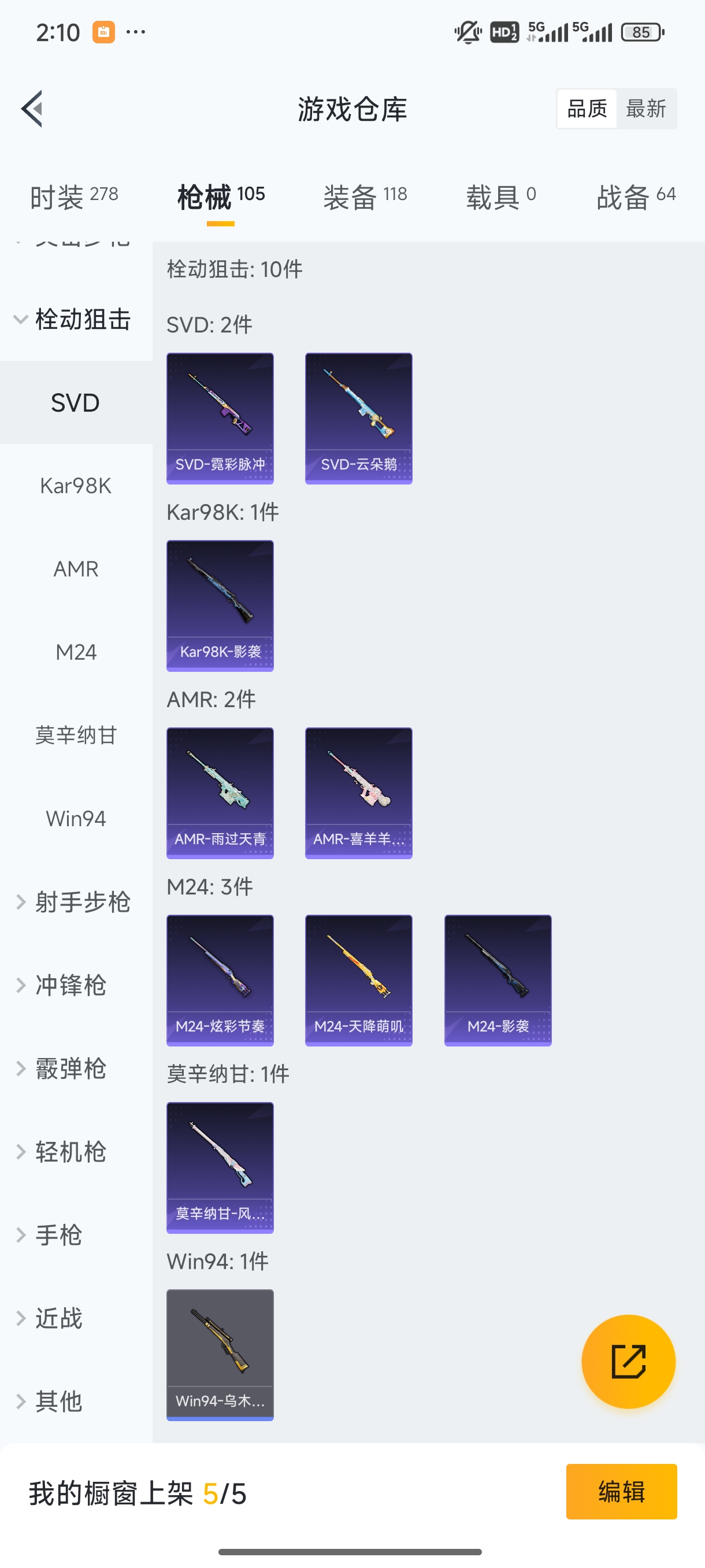
Task: Tap the back arrow to leave 游戏仓库
Action: pos(32,108)
